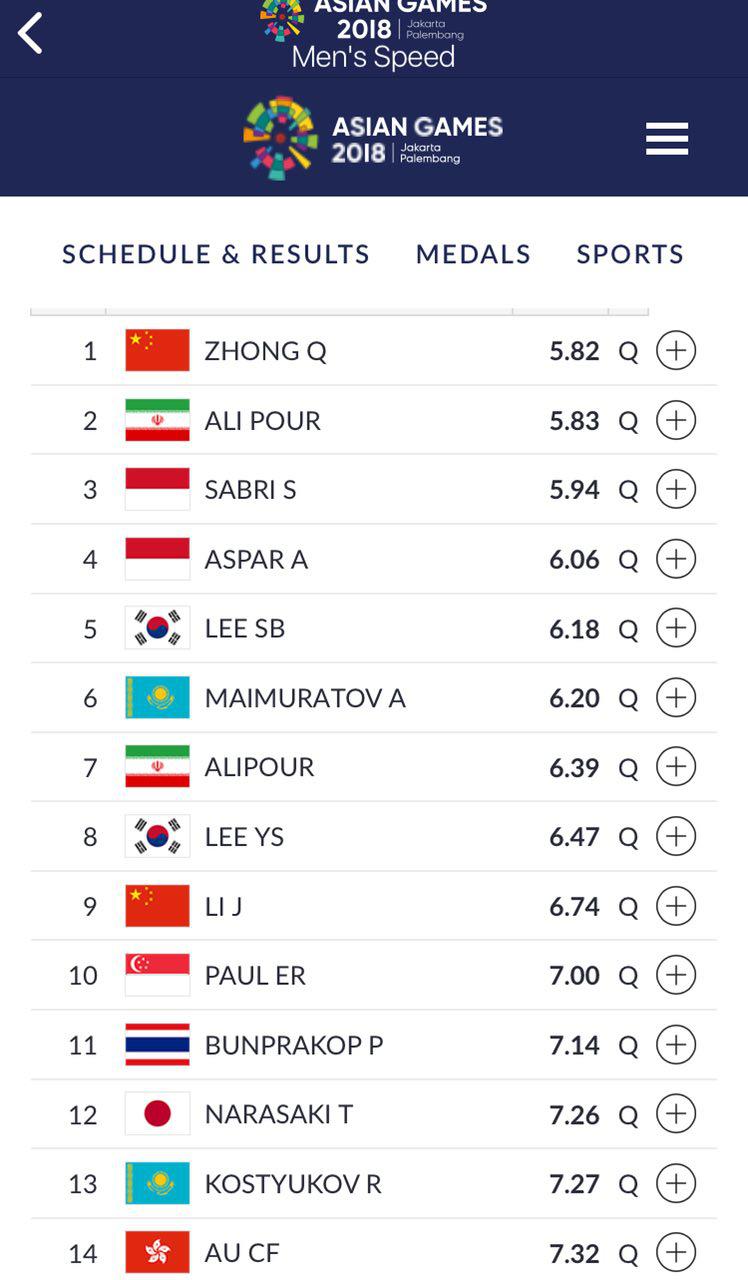Screen dimensions: 748x1280
Task: Expand details for Paul ER
Action: click(676, 975)
